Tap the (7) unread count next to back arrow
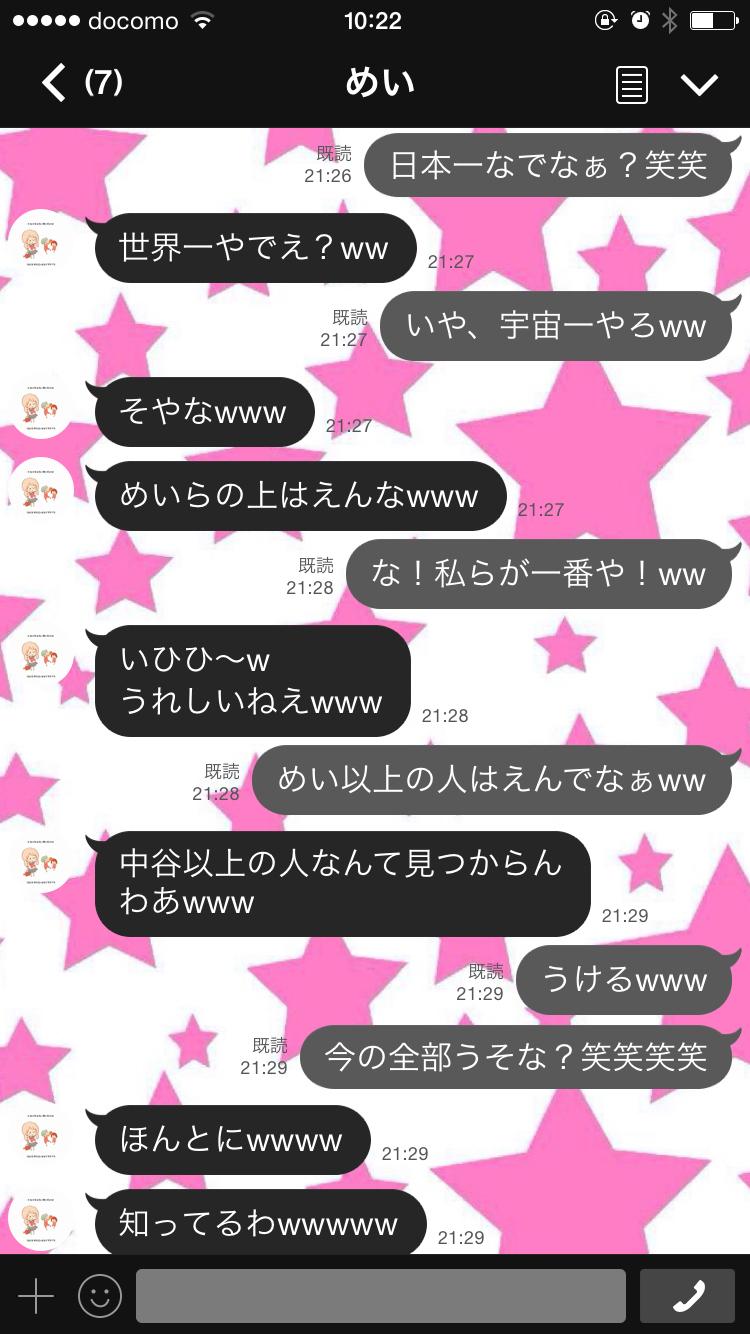The width and height of the screenshot is (750, 1334). [103, 83]
